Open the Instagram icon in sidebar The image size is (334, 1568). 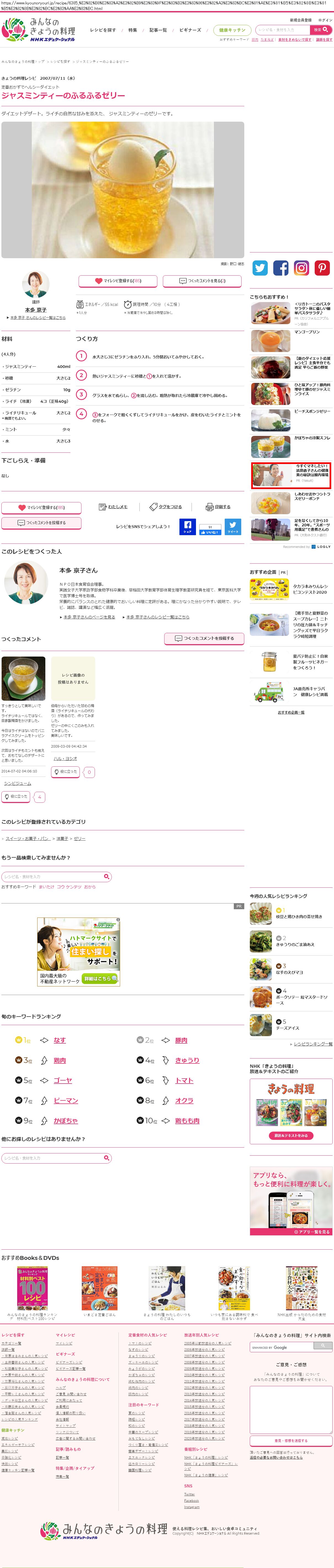click(301, 268)
